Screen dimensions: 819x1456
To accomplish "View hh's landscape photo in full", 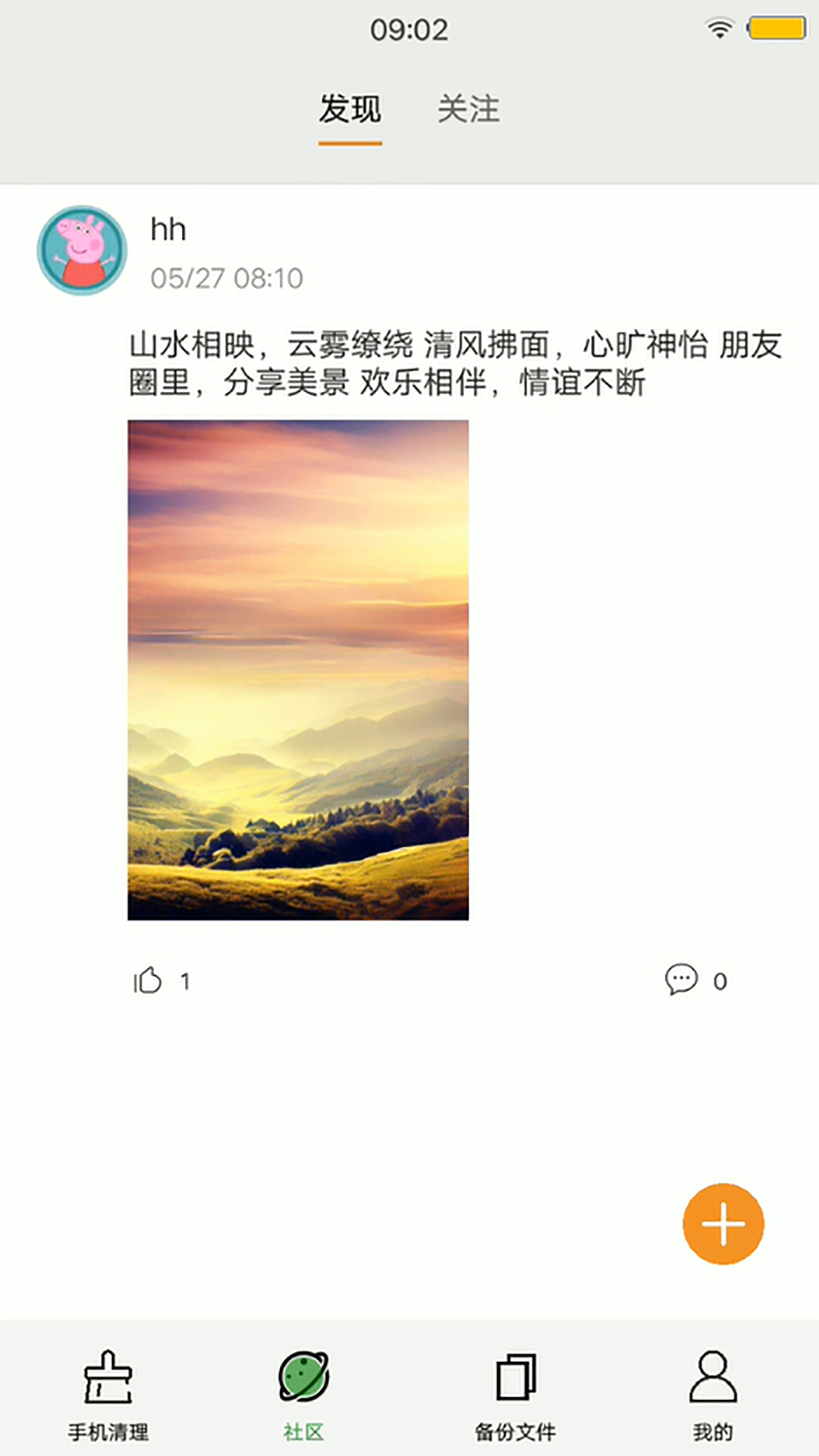I will tap(298, 670).
